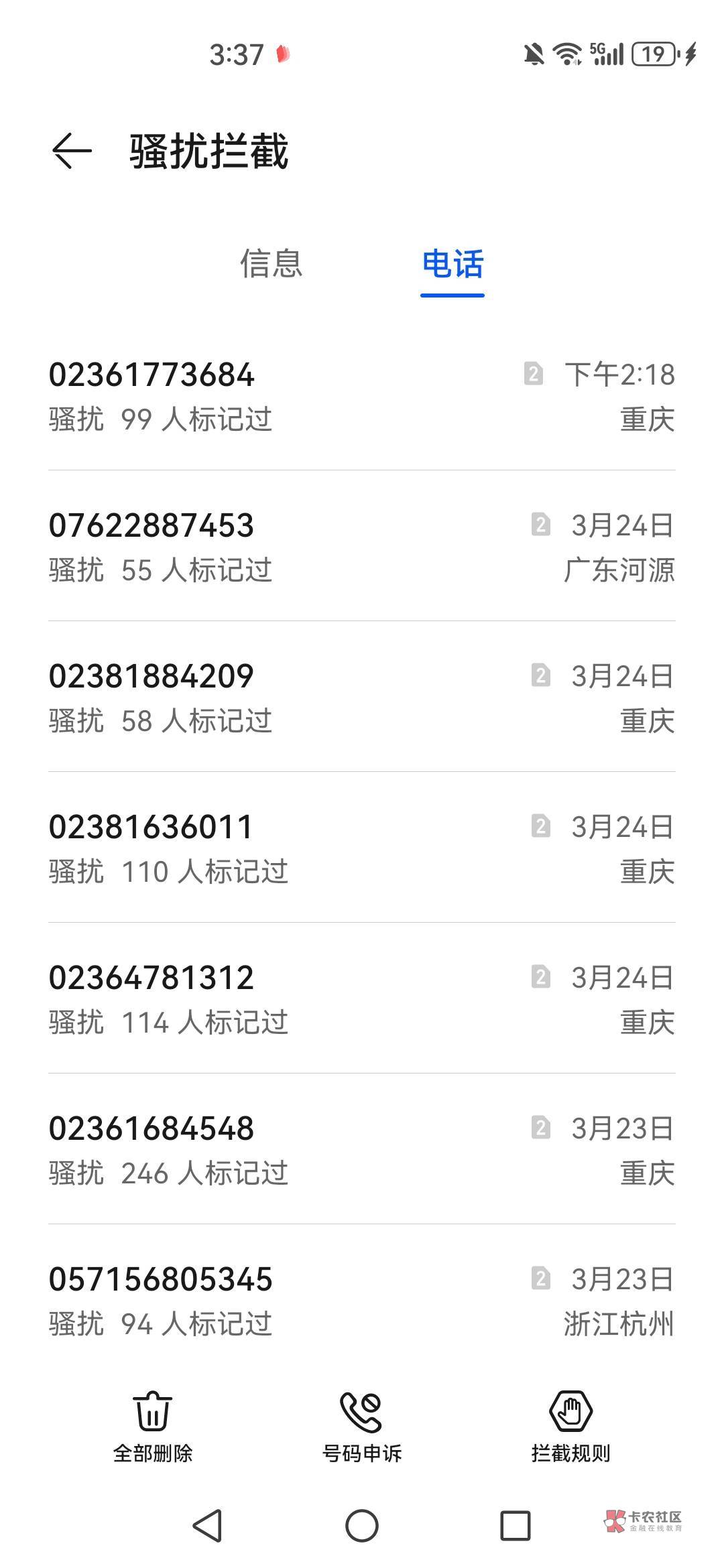Delete all records with 全部删除
724x1568 pixels.
[153, 1426]
